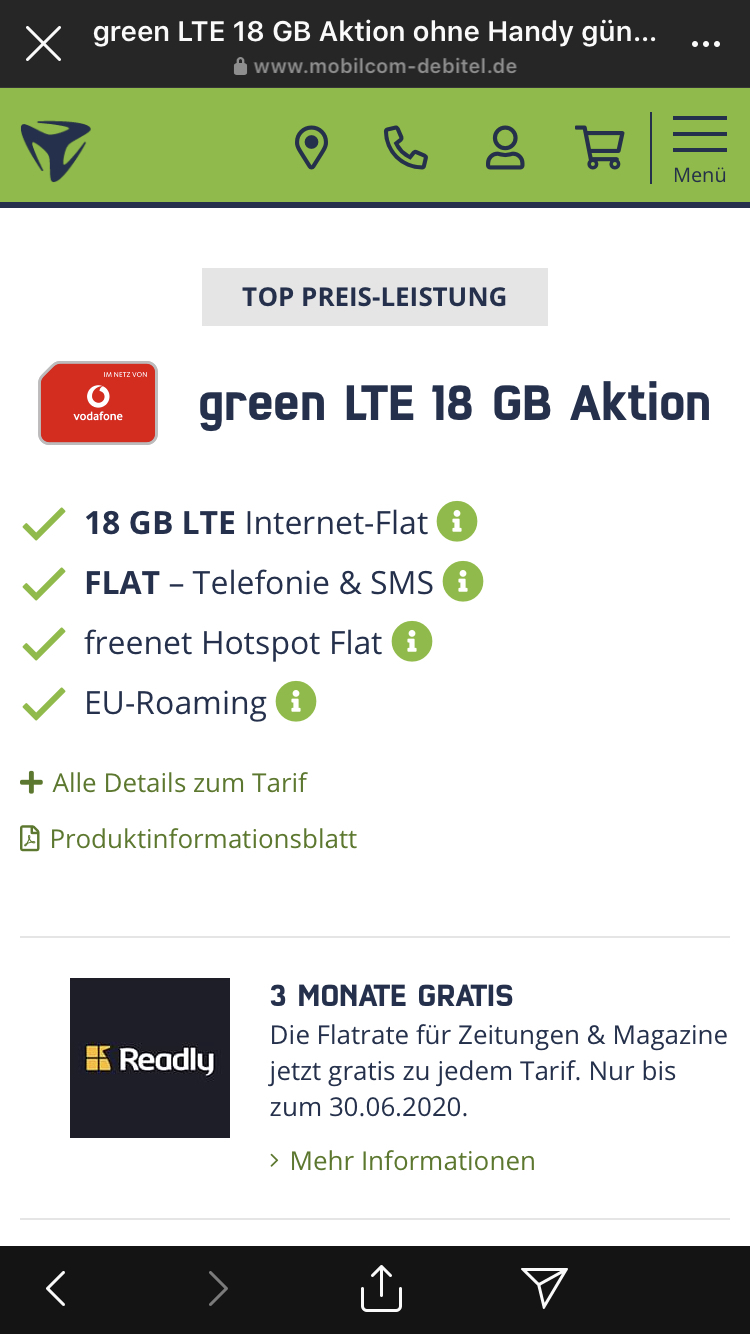This screenshot has width=750, height=1334.
Task: Share this page
Action: [381, 1288]
